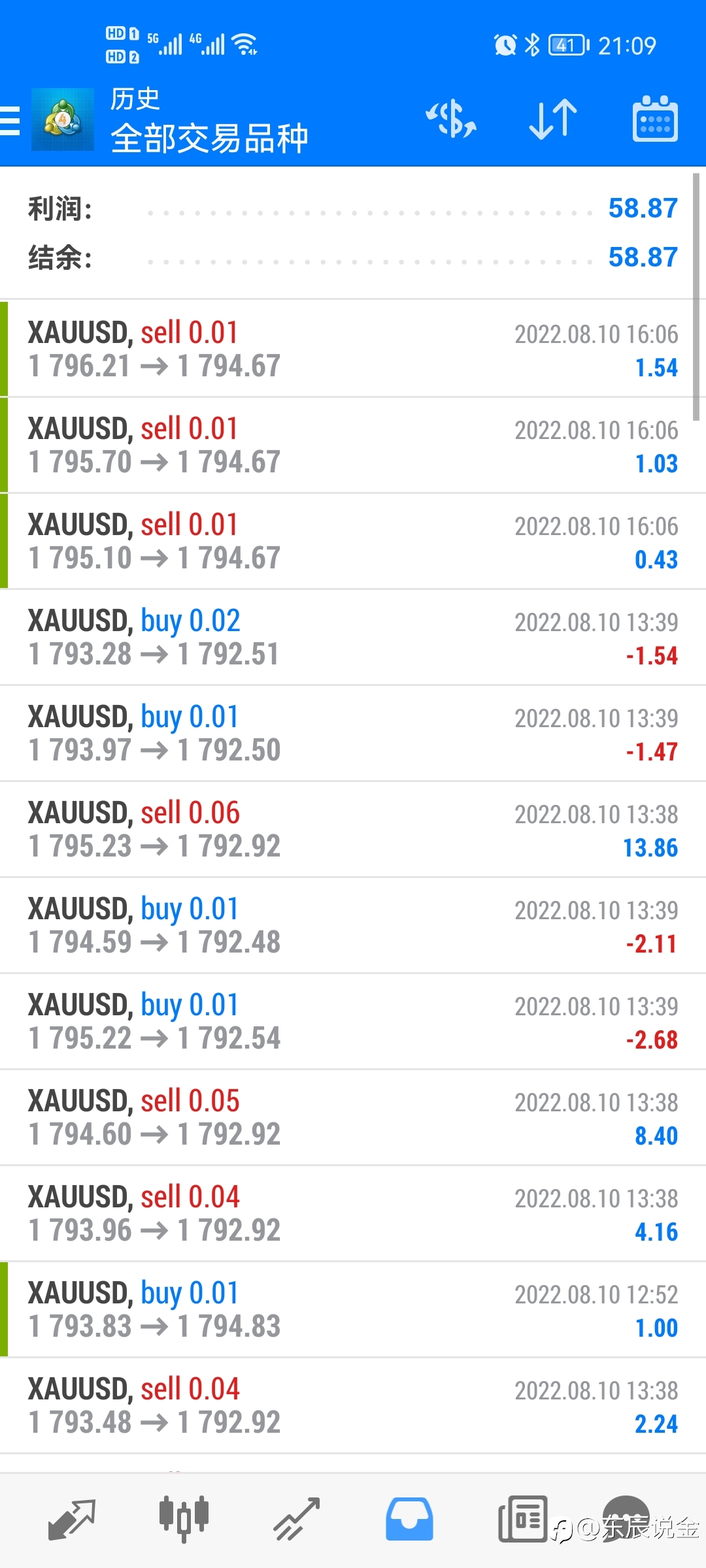Open the sort order arrows icon
Image resolution: width=706 pixels, height=1568 pixels.
pos(553,120)
